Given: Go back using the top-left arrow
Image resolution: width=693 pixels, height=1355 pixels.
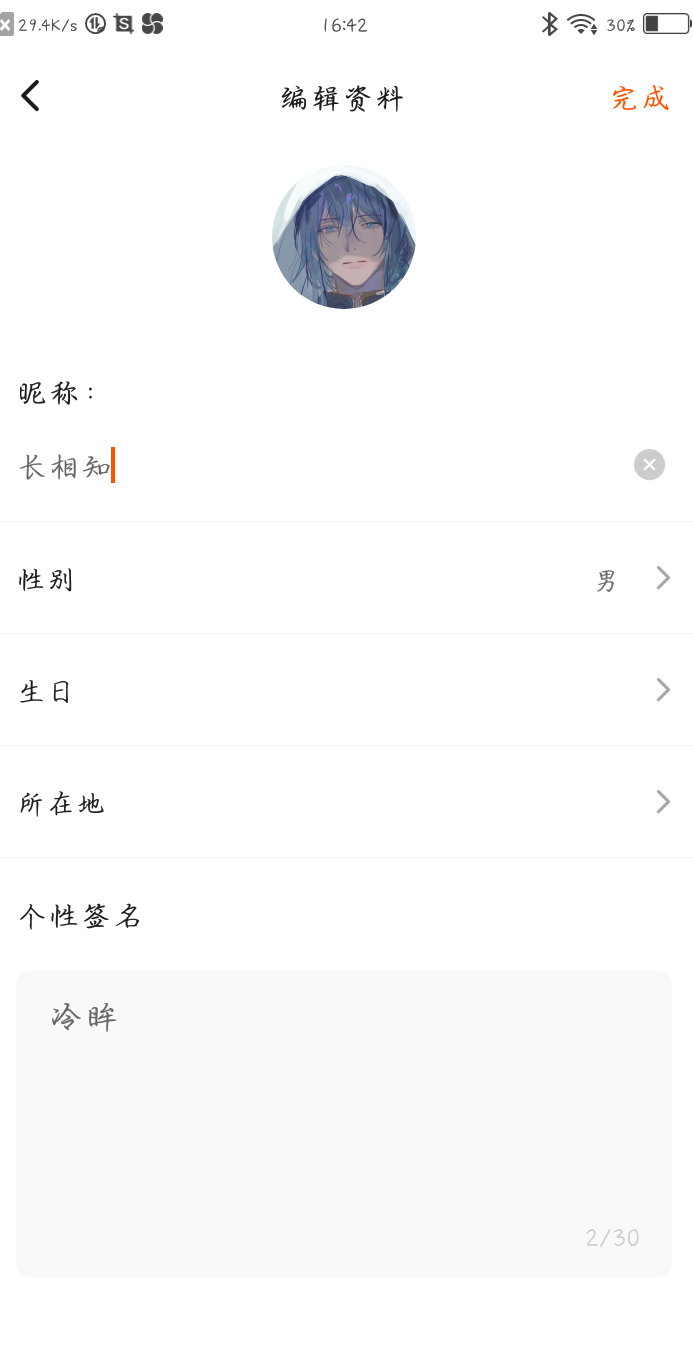Looking at the screenshot, I should coord(31,96).
